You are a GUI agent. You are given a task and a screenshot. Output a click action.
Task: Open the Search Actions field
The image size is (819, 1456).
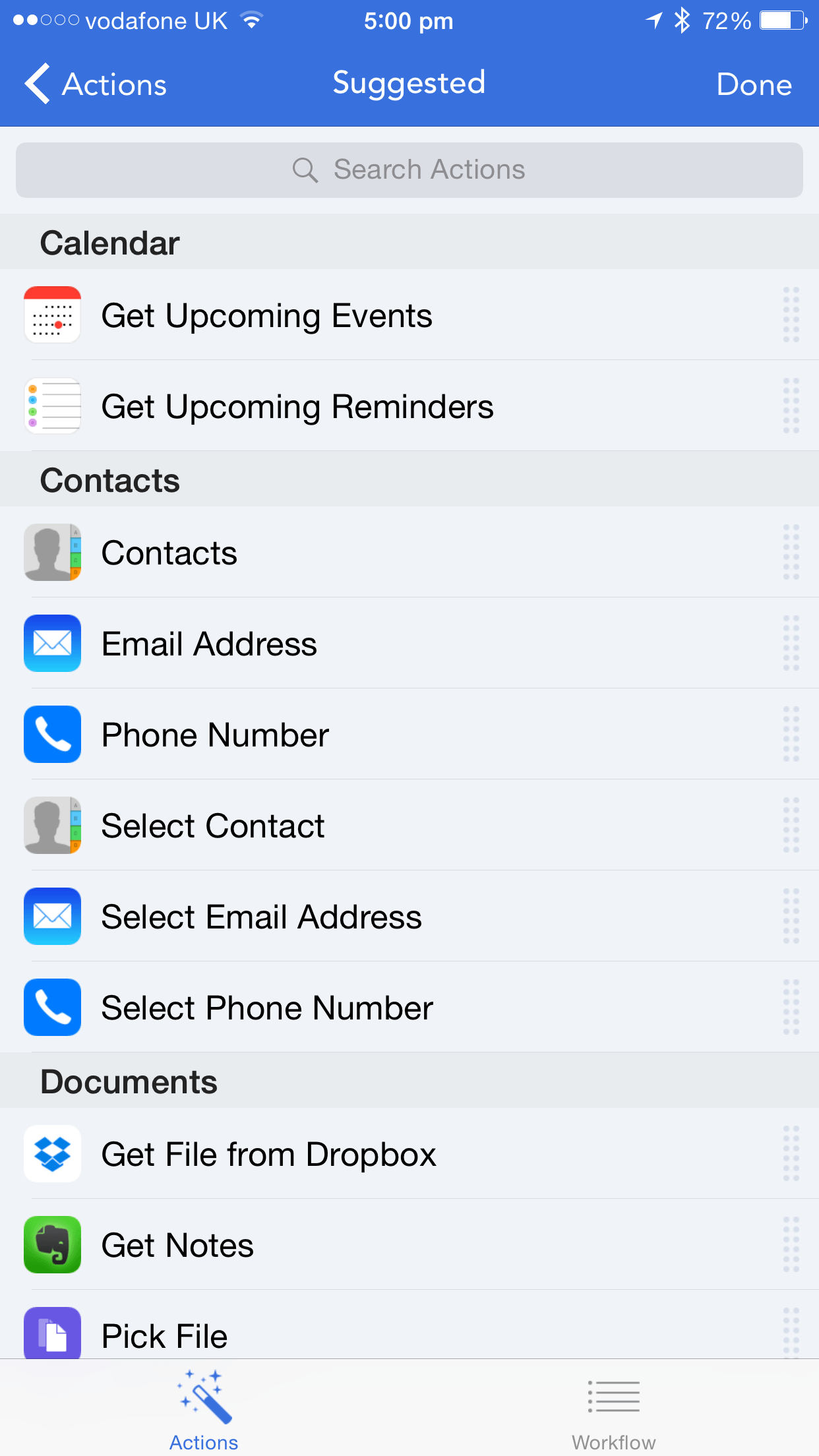pos(409,170)
